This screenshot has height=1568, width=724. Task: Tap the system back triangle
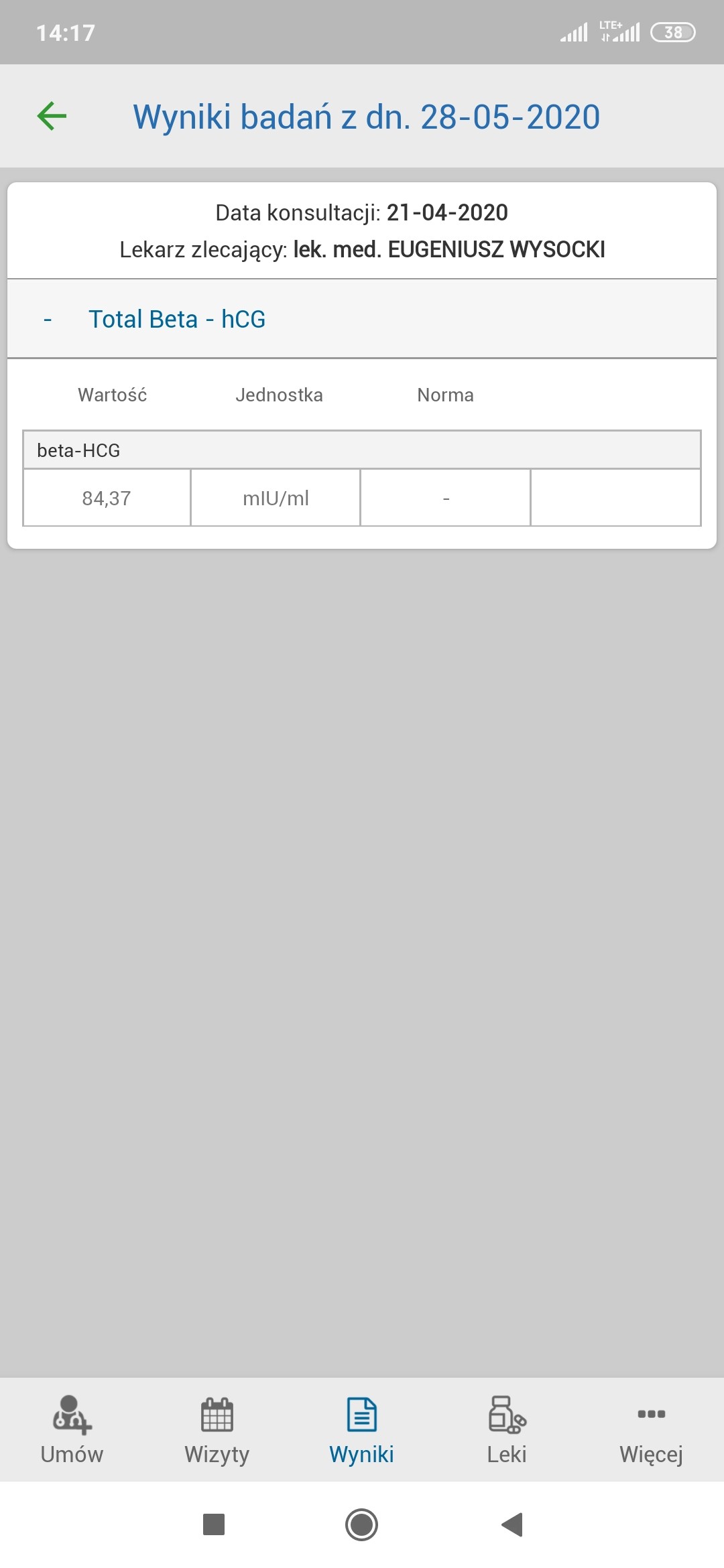click(512, 1524)
